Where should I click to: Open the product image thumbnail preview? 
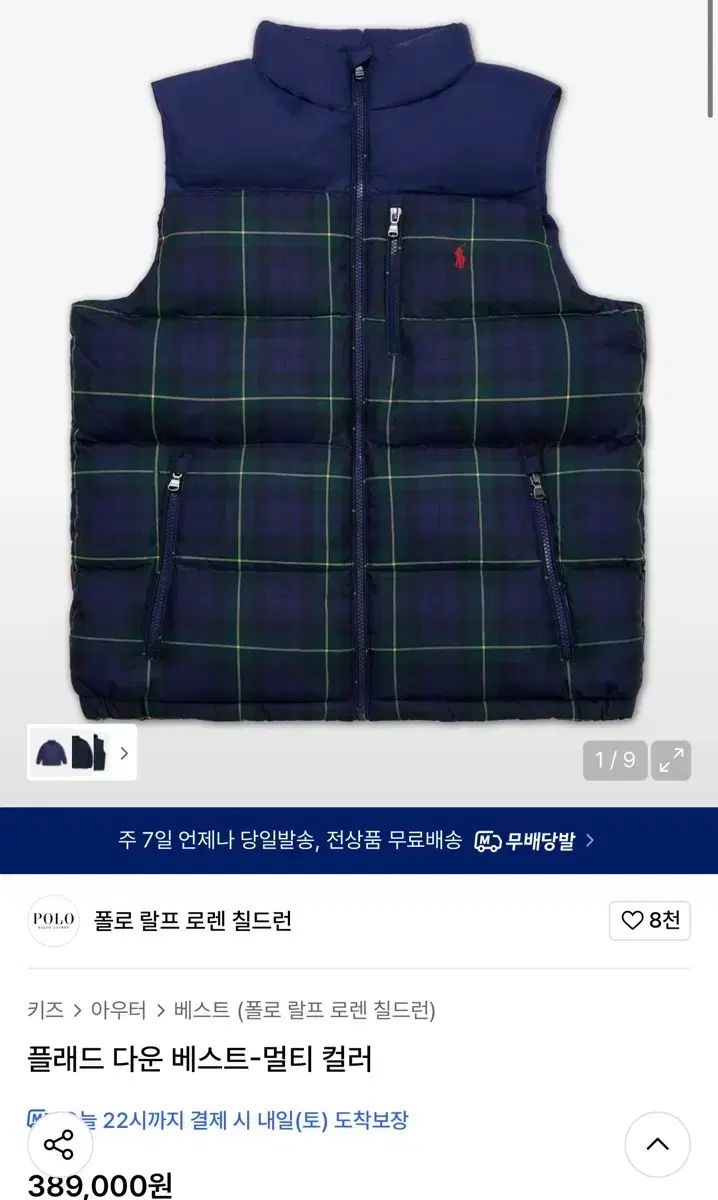81,752
